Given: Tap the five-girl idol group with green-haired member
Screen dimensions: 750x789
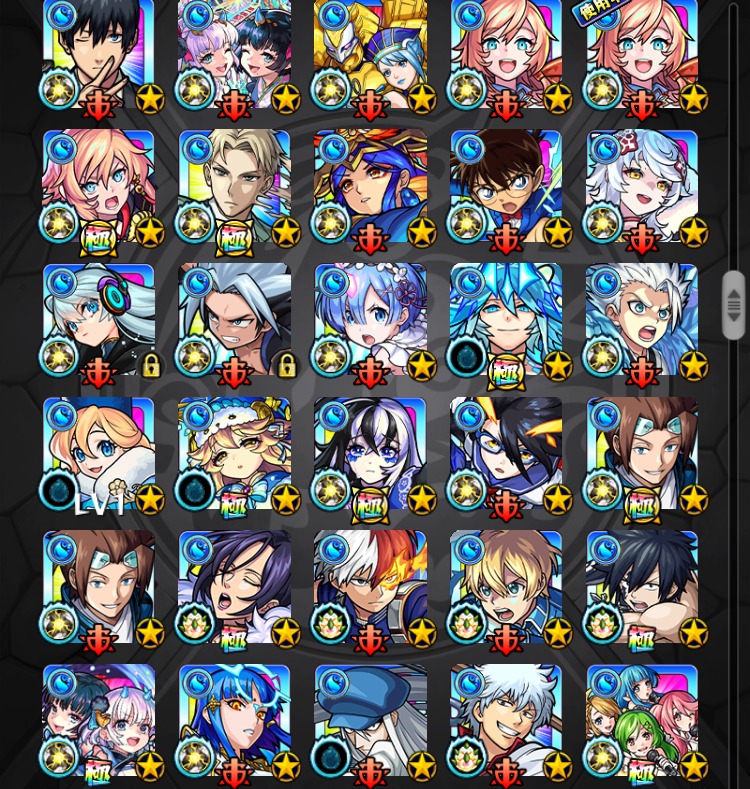Looking at the screenshot, I should point(642,722).
